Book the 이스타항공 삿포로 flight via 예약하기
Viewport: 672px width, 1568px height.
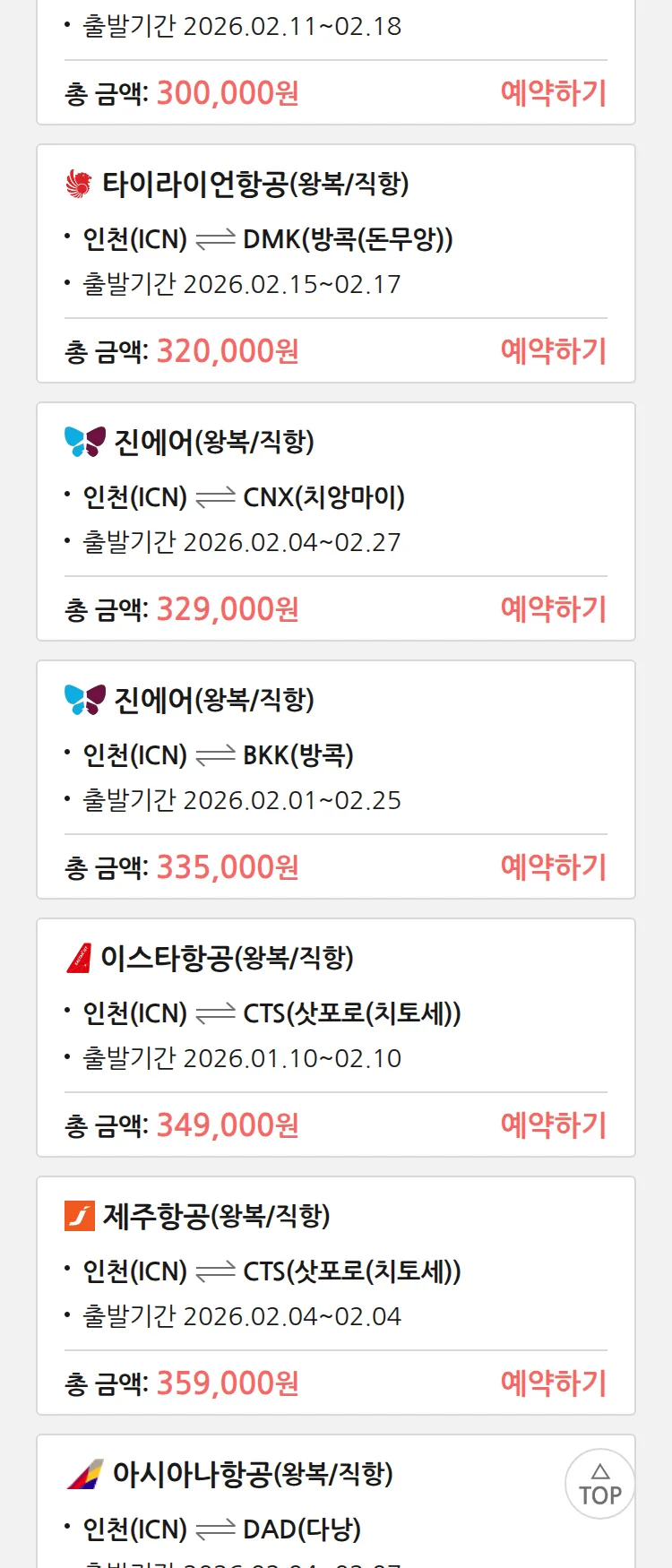coord(553,1125)
